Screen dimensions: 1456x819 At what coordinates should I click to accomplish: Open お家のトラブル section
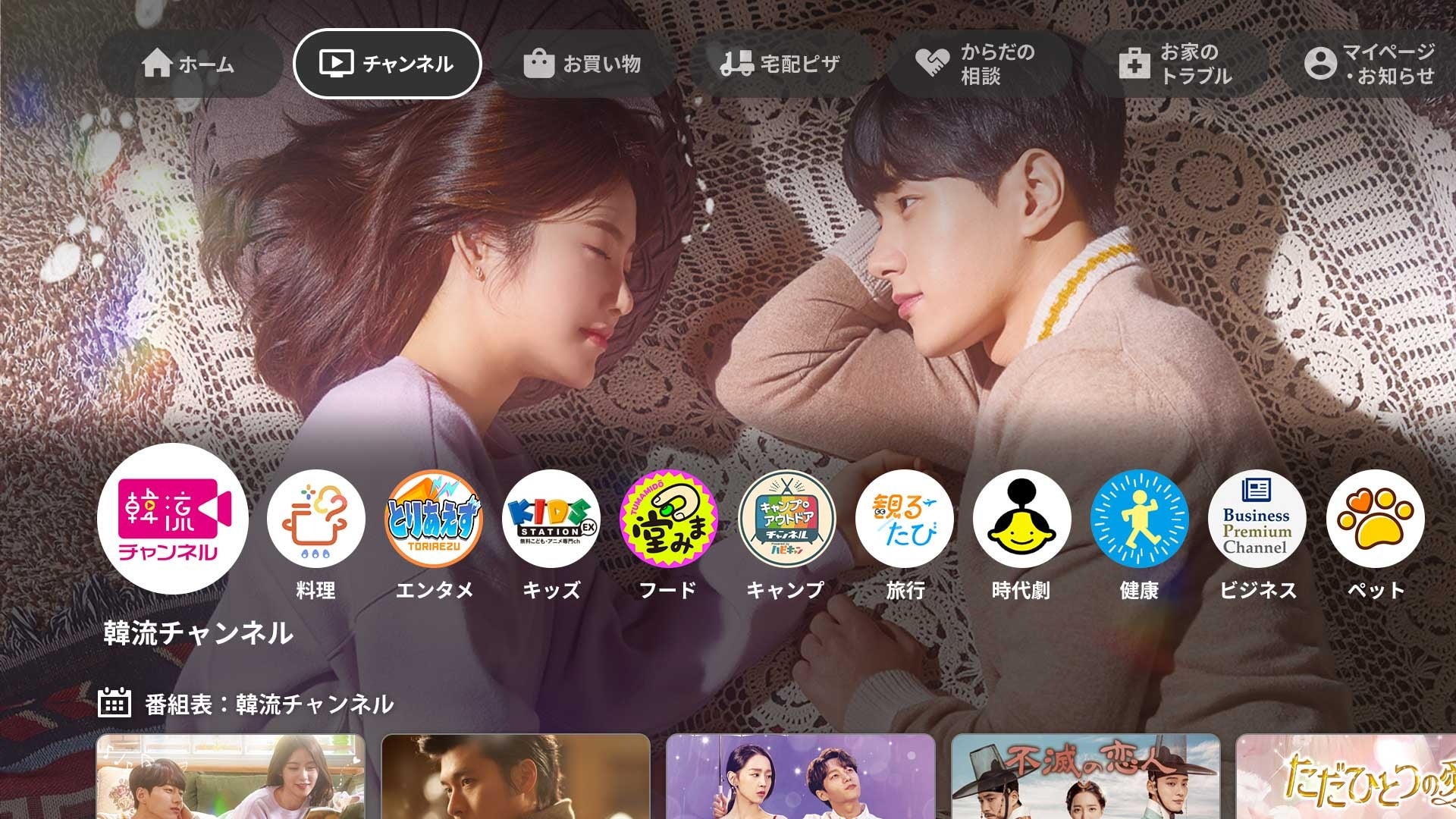pyautogui.click(x=1175, y=64)
